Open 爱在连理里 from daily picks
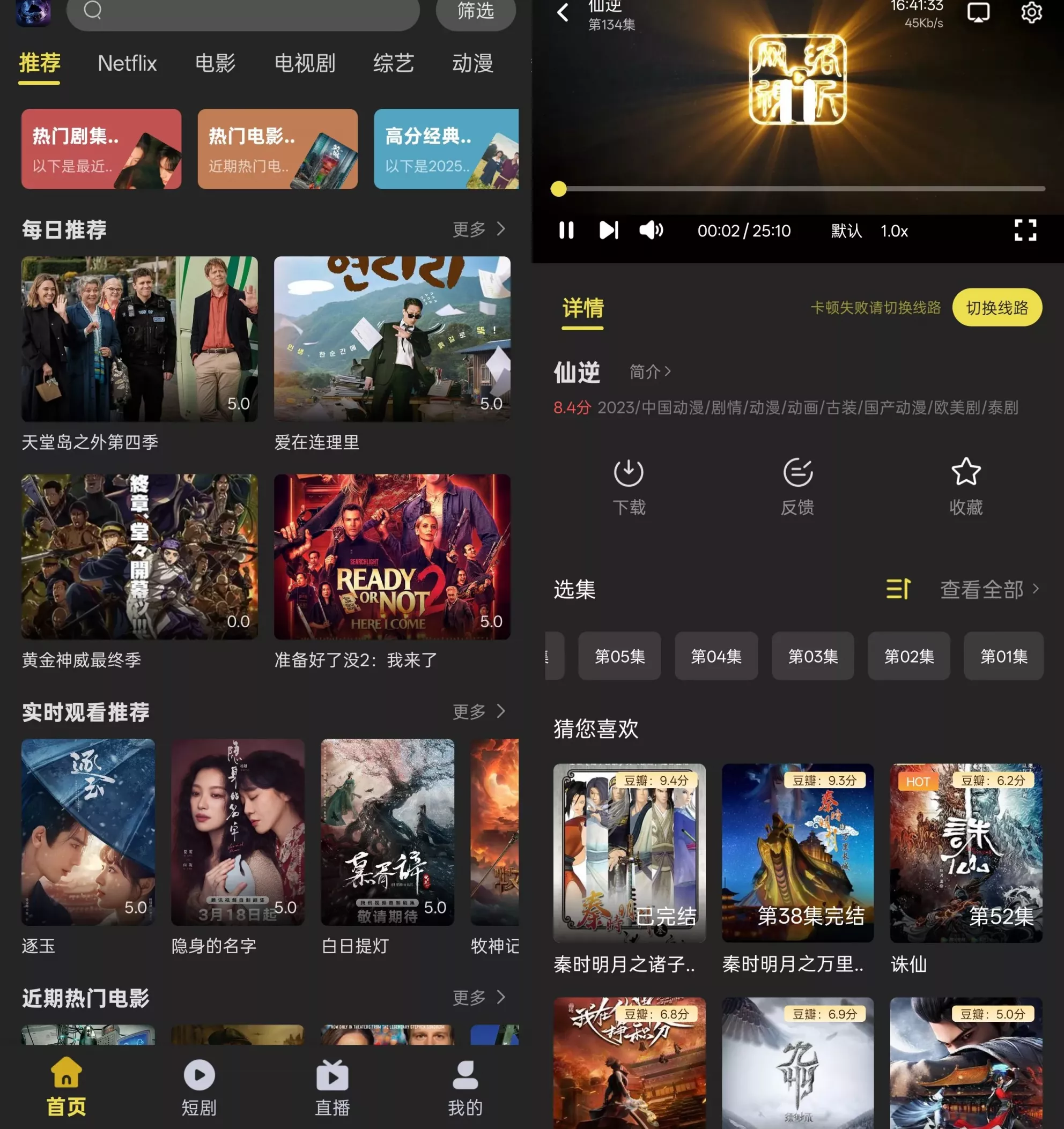The width and height of the screenshot is (1064, 1129). (392, 339)
